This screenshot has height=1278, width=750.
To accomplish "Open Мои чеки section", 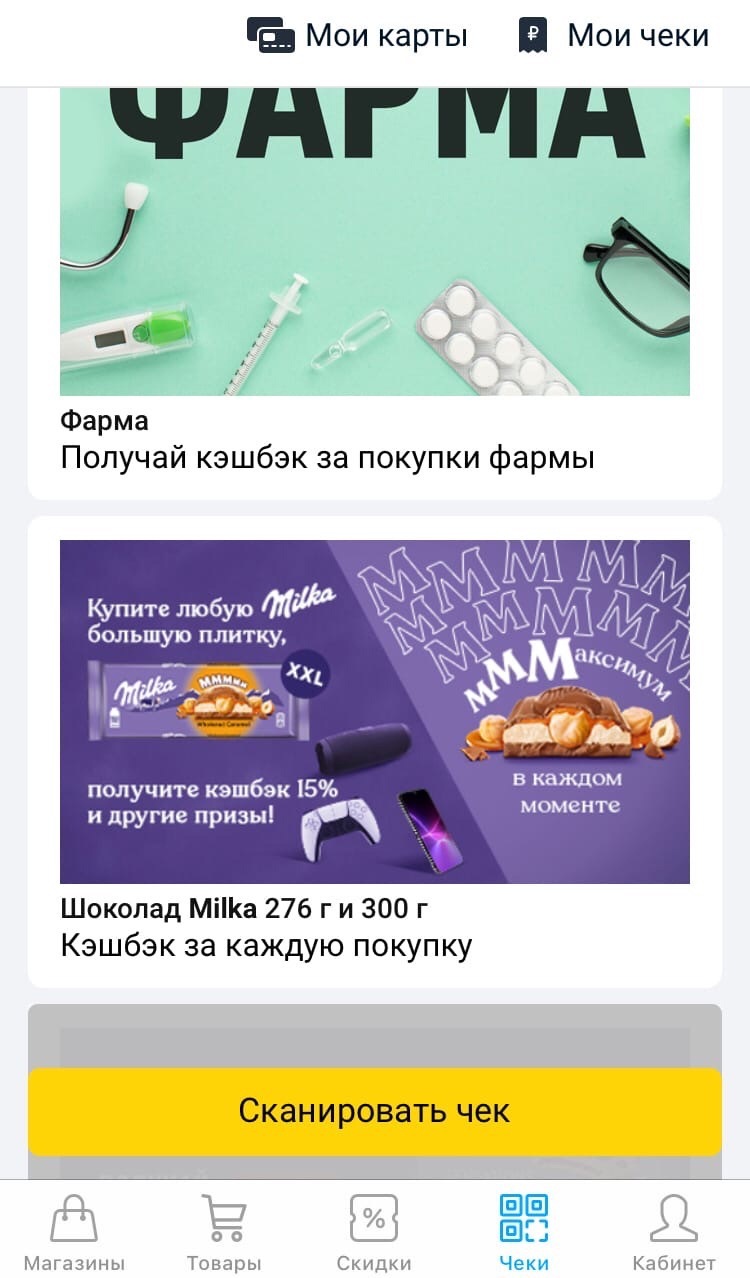I will (x=614, y=36).
